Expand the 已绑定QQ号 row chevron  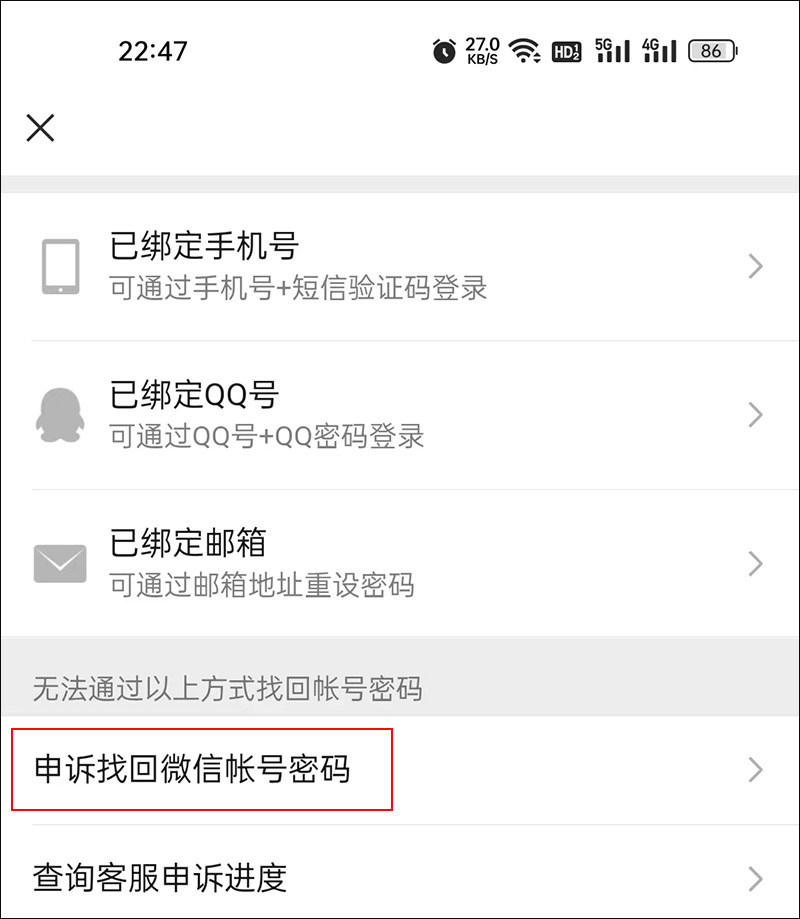[x=756, y=414]
